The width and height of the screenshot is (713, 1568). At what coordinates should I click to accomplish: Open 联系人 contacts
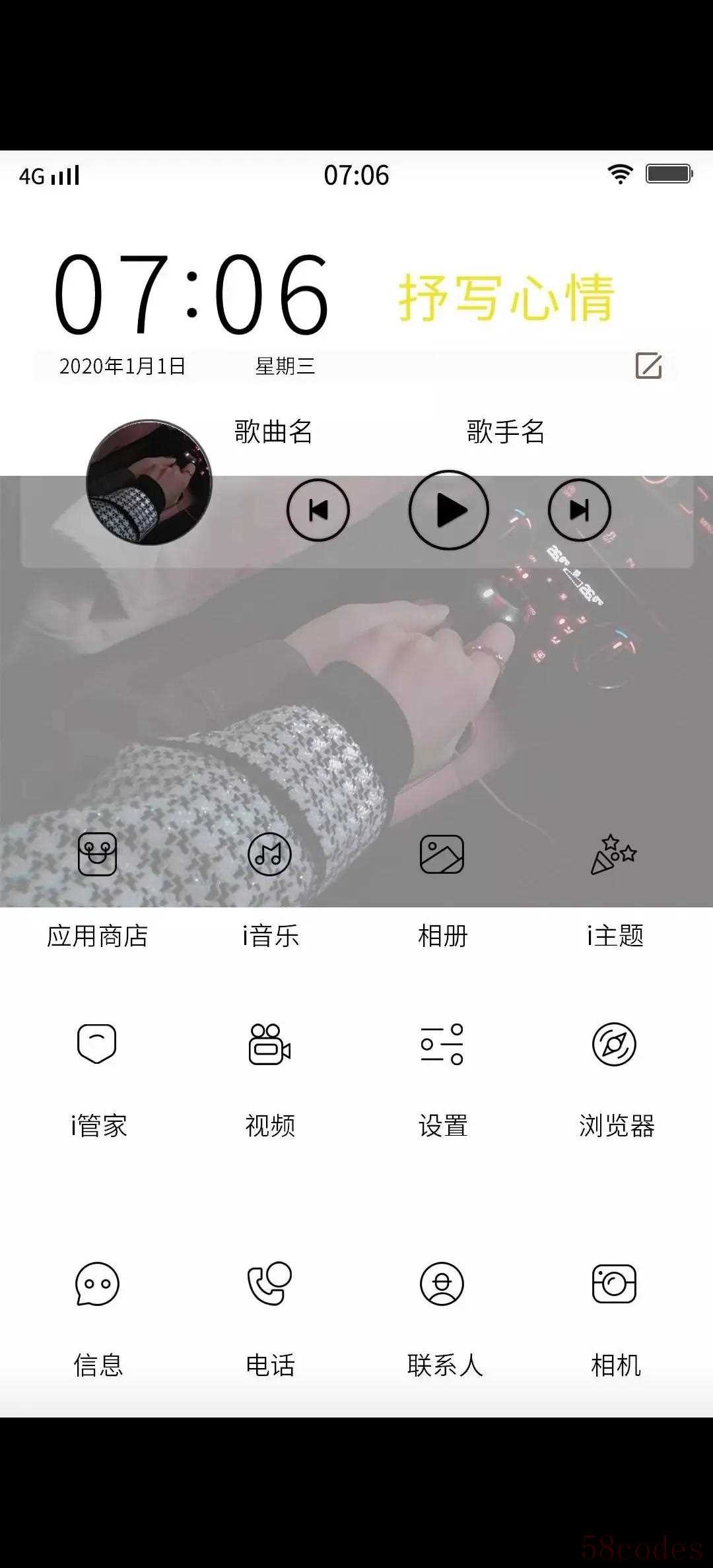(x=442, y=1284)
